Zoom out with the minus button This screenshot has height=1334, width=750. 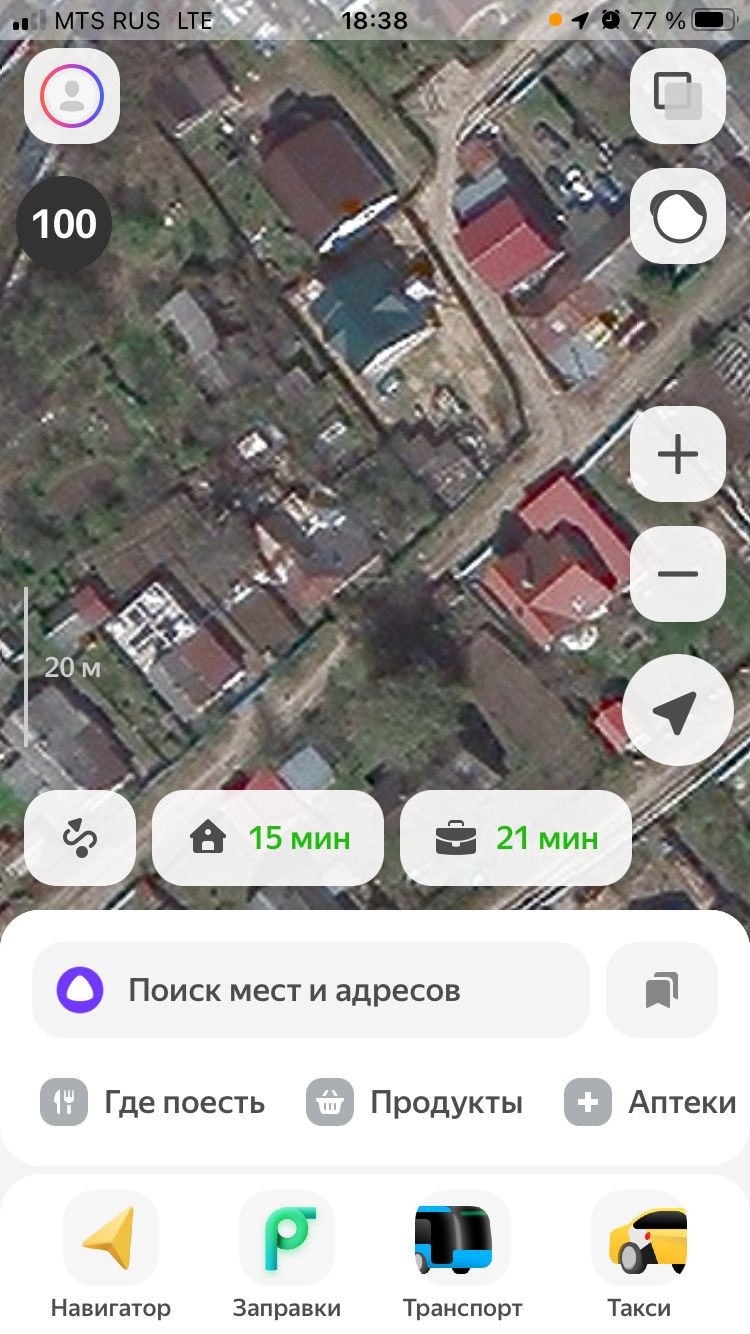click(677, 574)
